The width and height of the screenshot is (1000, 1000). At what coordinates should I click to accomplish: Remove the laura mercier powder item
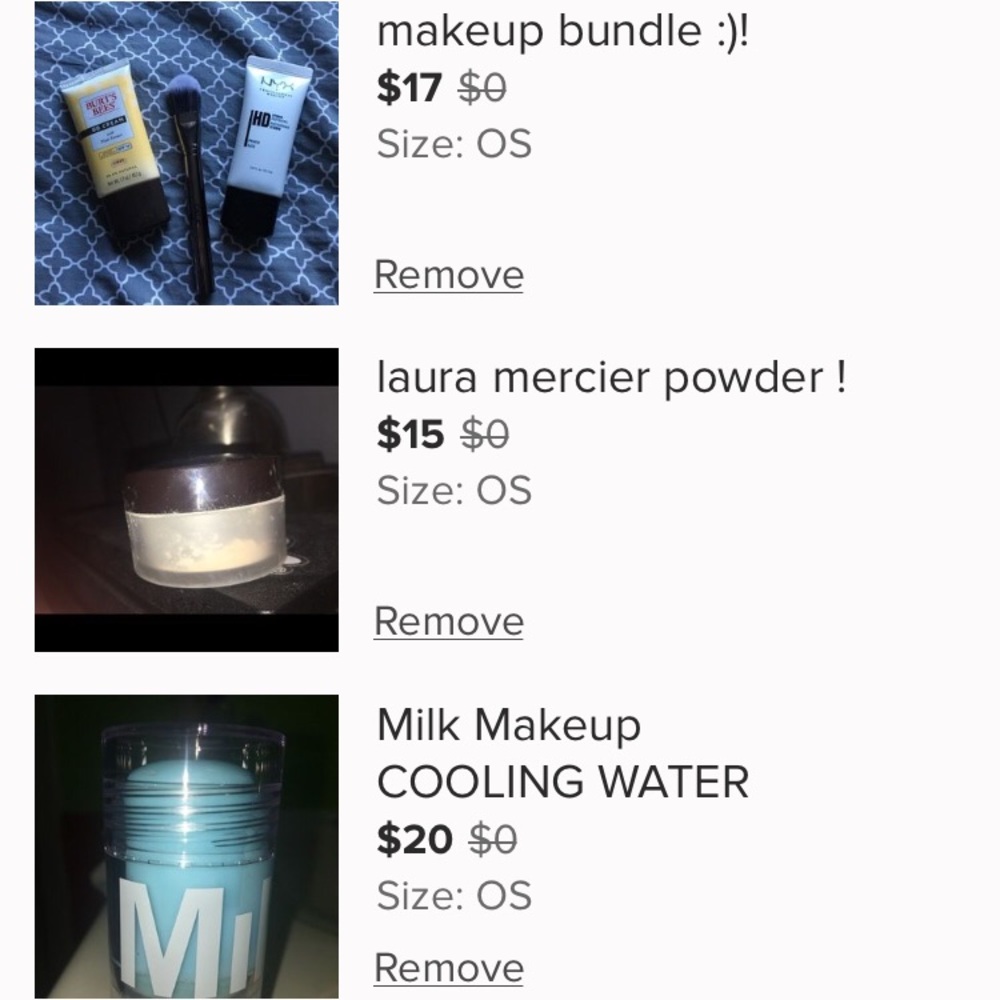click(x=448, y=621)
